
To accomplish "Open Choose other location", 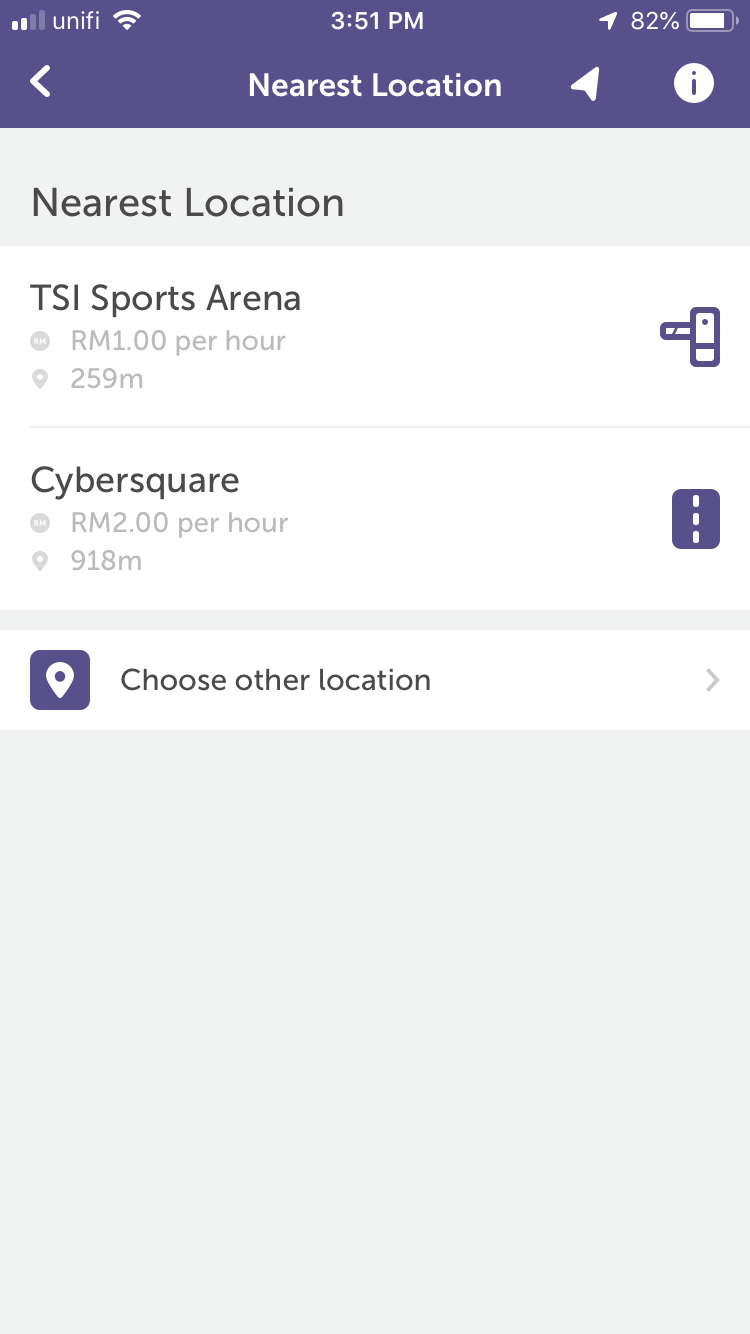I will (375, 680).
